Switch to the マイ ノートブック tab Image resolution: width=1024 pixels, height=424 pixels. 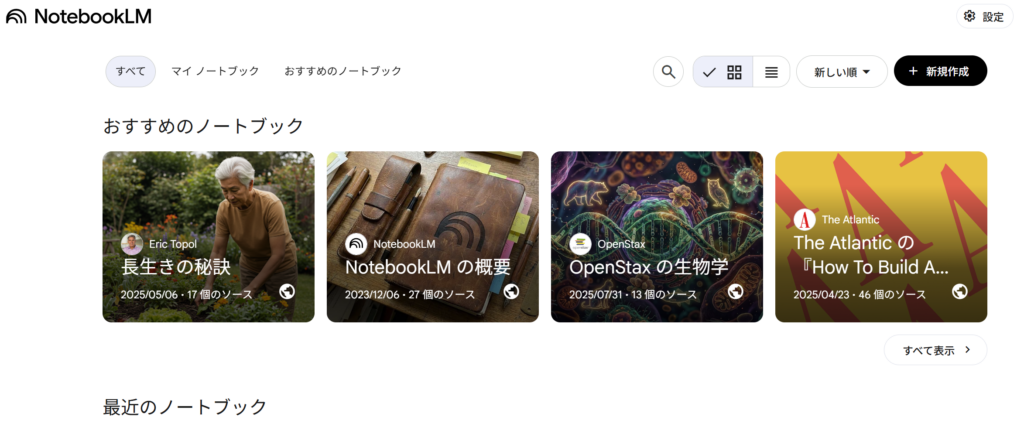[215, 71]
